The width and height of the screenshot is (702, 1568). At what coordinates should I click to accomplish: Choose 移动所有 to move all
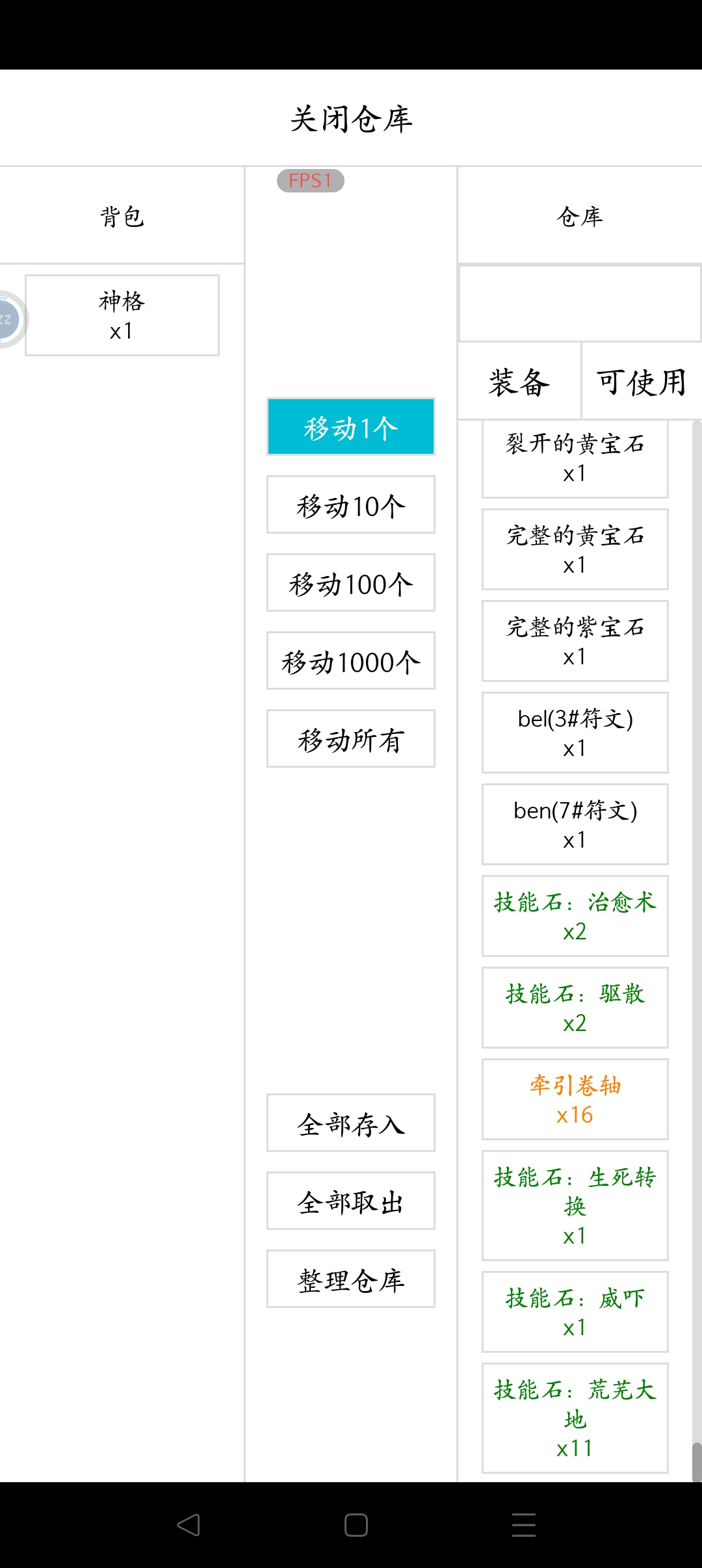click(x=351, y=739)
